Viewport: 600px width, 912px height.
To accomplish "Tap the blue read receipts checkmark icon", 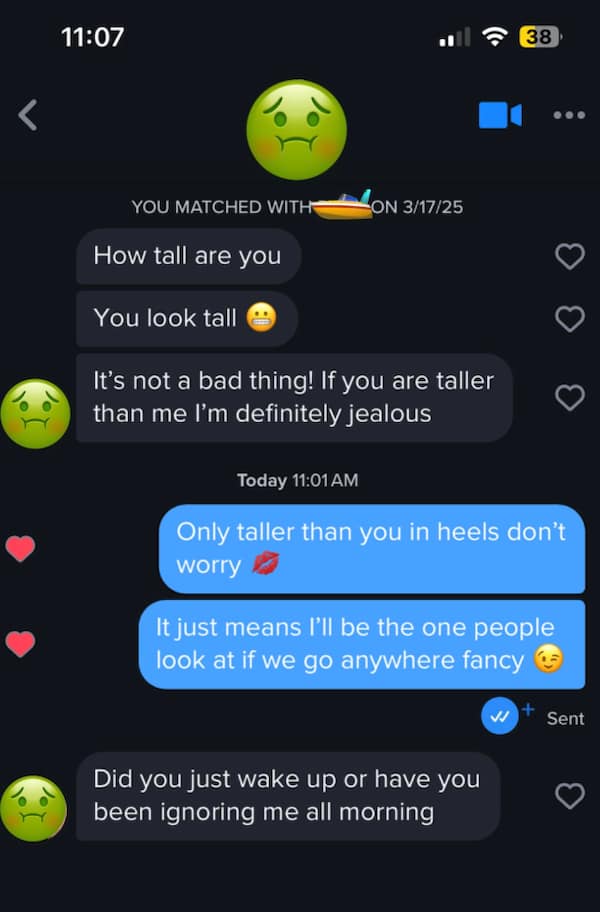I will pyautogui.click(x=500, y=716).
